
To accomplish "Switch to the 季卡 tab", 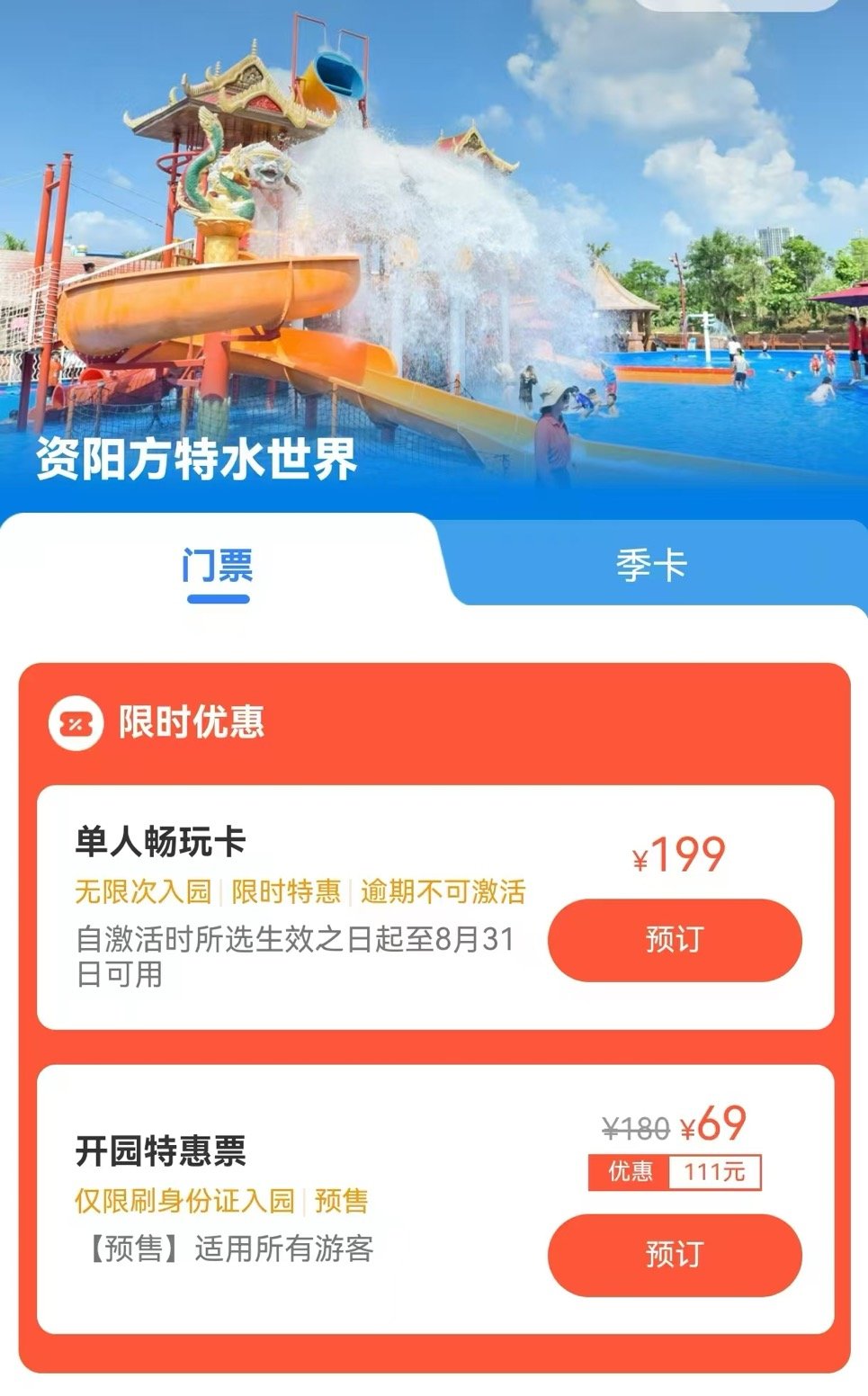I will point(651,567).
